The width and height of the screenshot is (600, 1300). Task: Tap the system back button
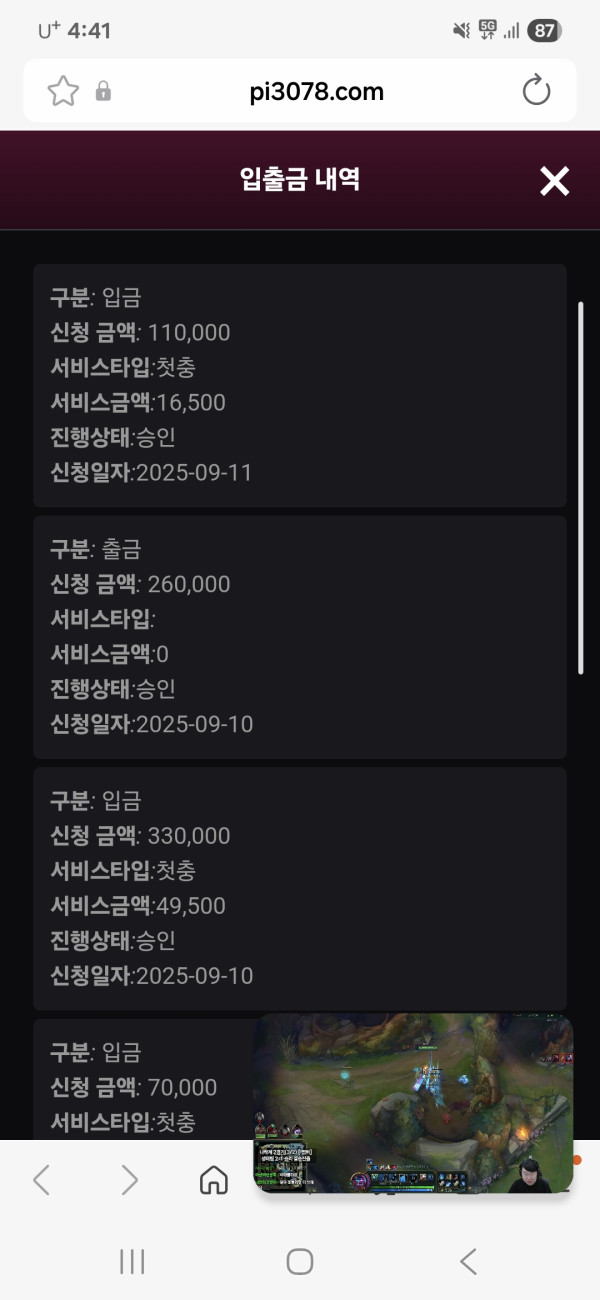[x=467, y=1261]
